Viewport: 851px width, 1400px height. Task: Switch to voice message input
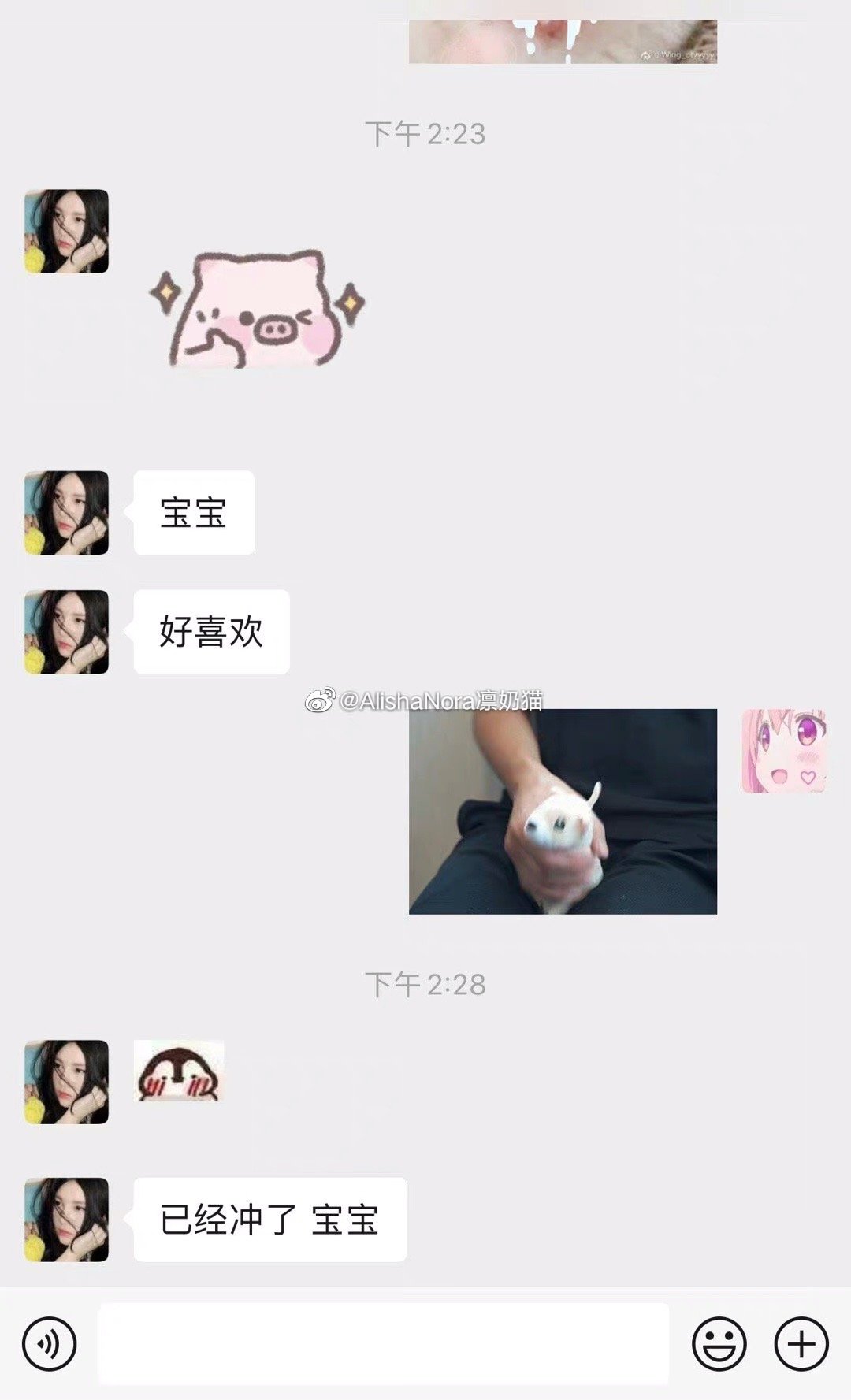(50, 1344)
